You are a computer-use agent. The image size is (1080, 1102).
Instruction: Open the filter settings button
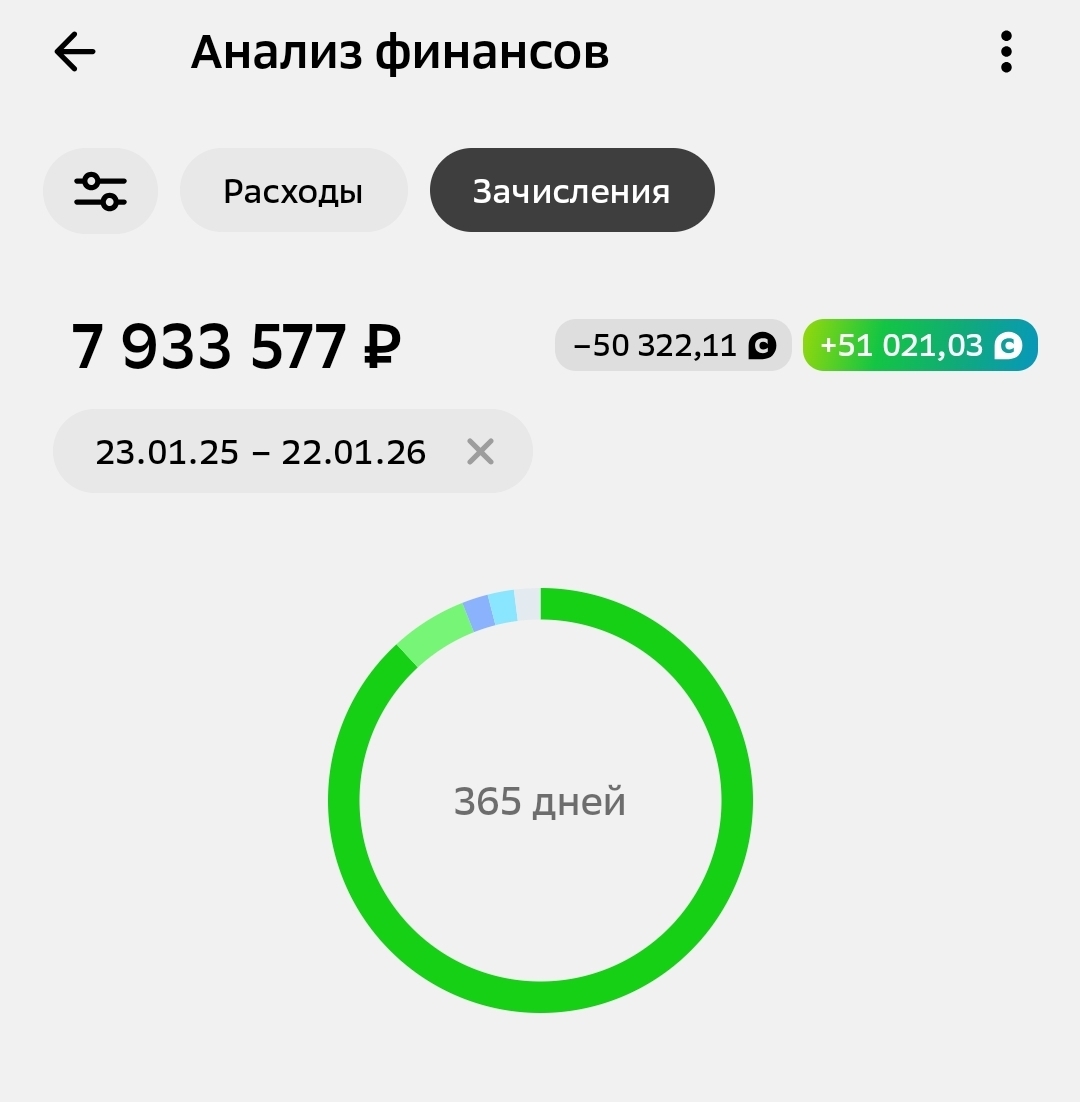point(100,191)
